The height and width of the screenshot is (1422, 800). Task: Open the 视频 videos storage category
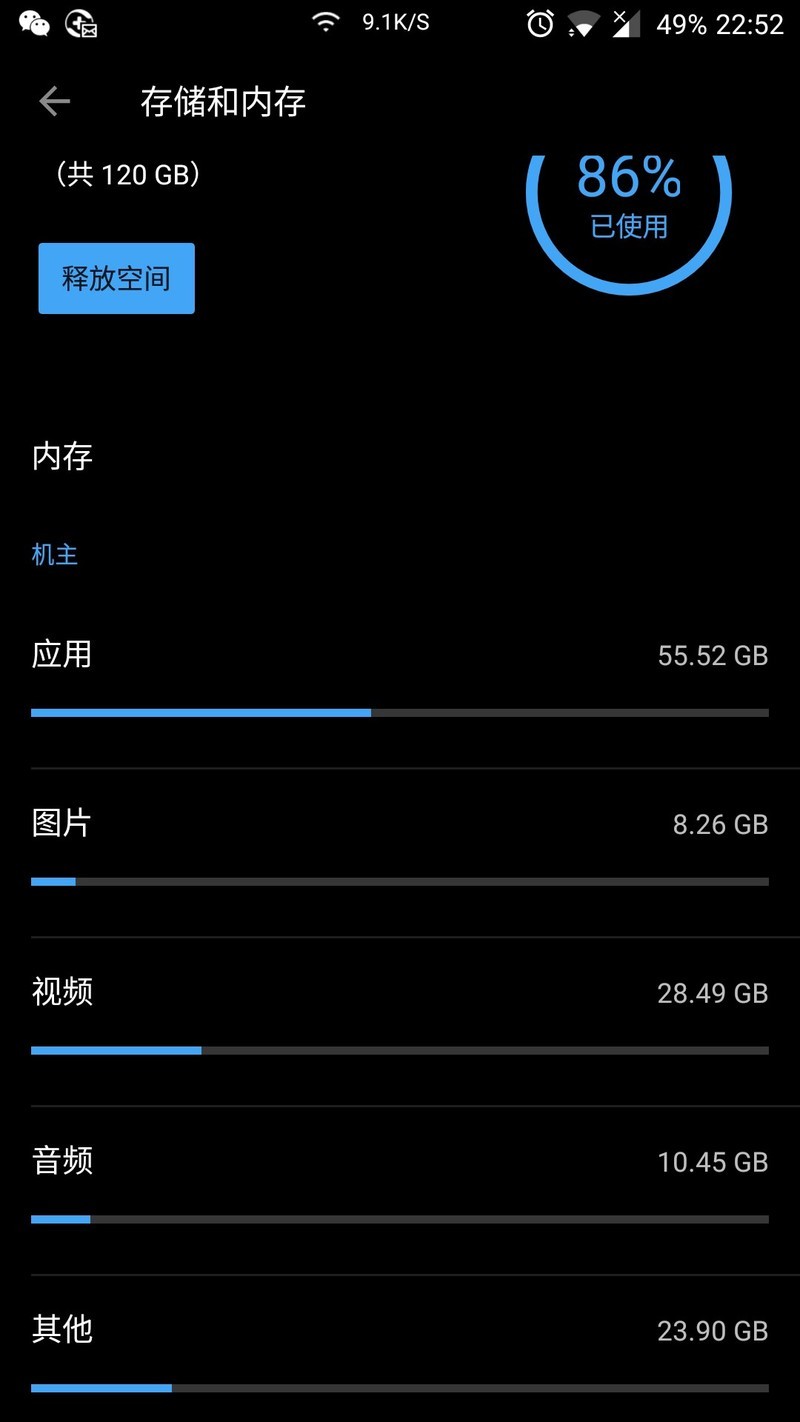(400, 992)
